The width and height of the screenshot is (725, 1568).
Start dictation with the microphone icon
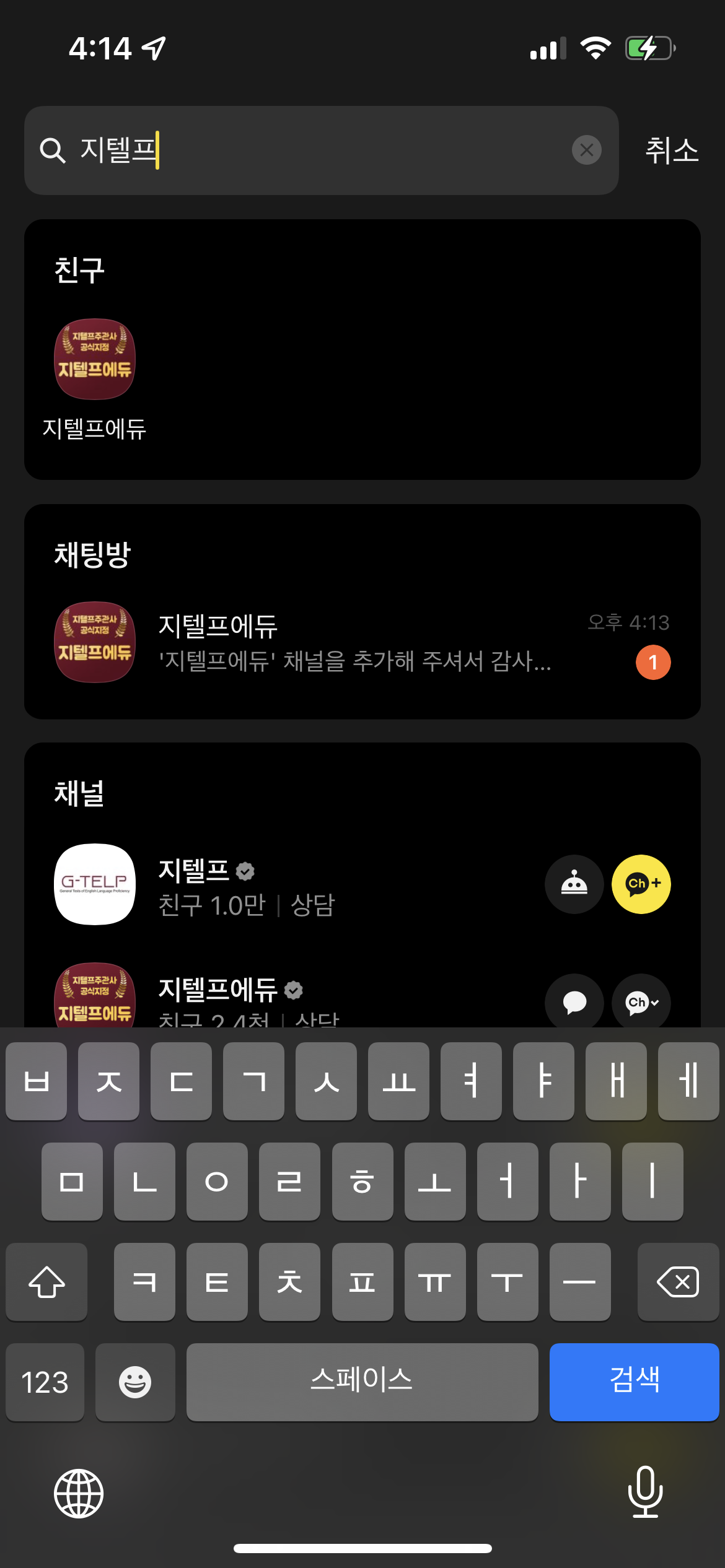click(645, 1492)
